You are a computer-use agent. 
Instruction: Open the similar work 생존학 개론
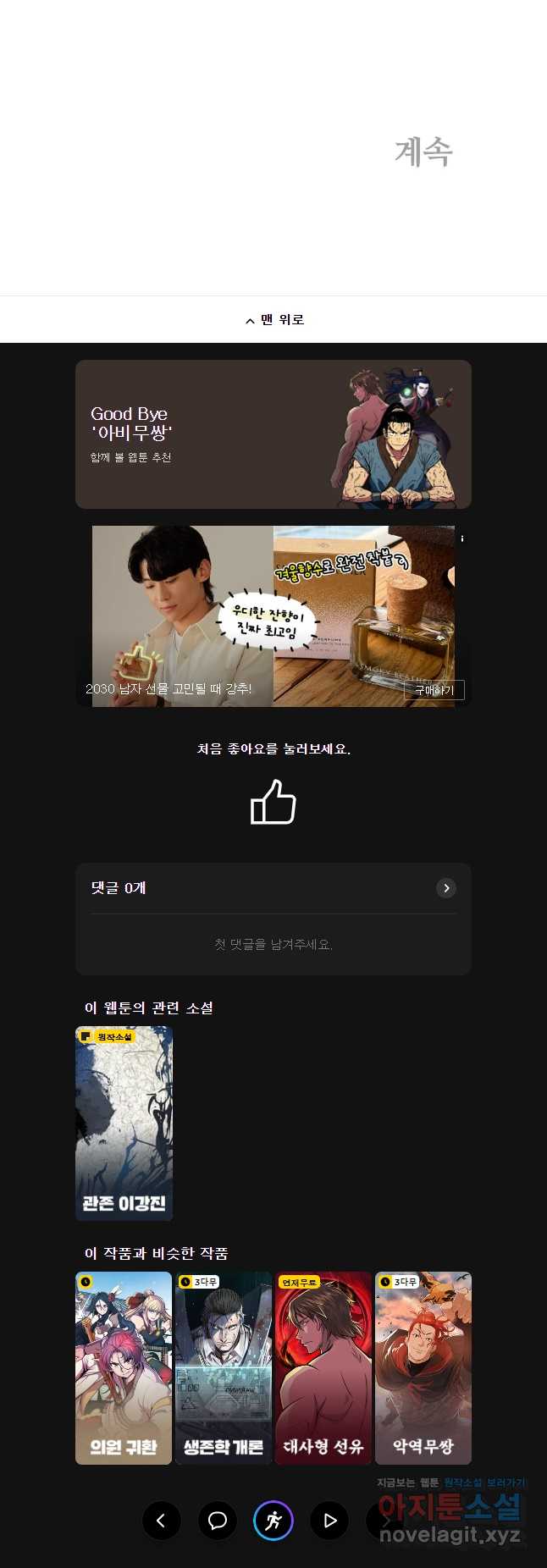[224, 1367]
